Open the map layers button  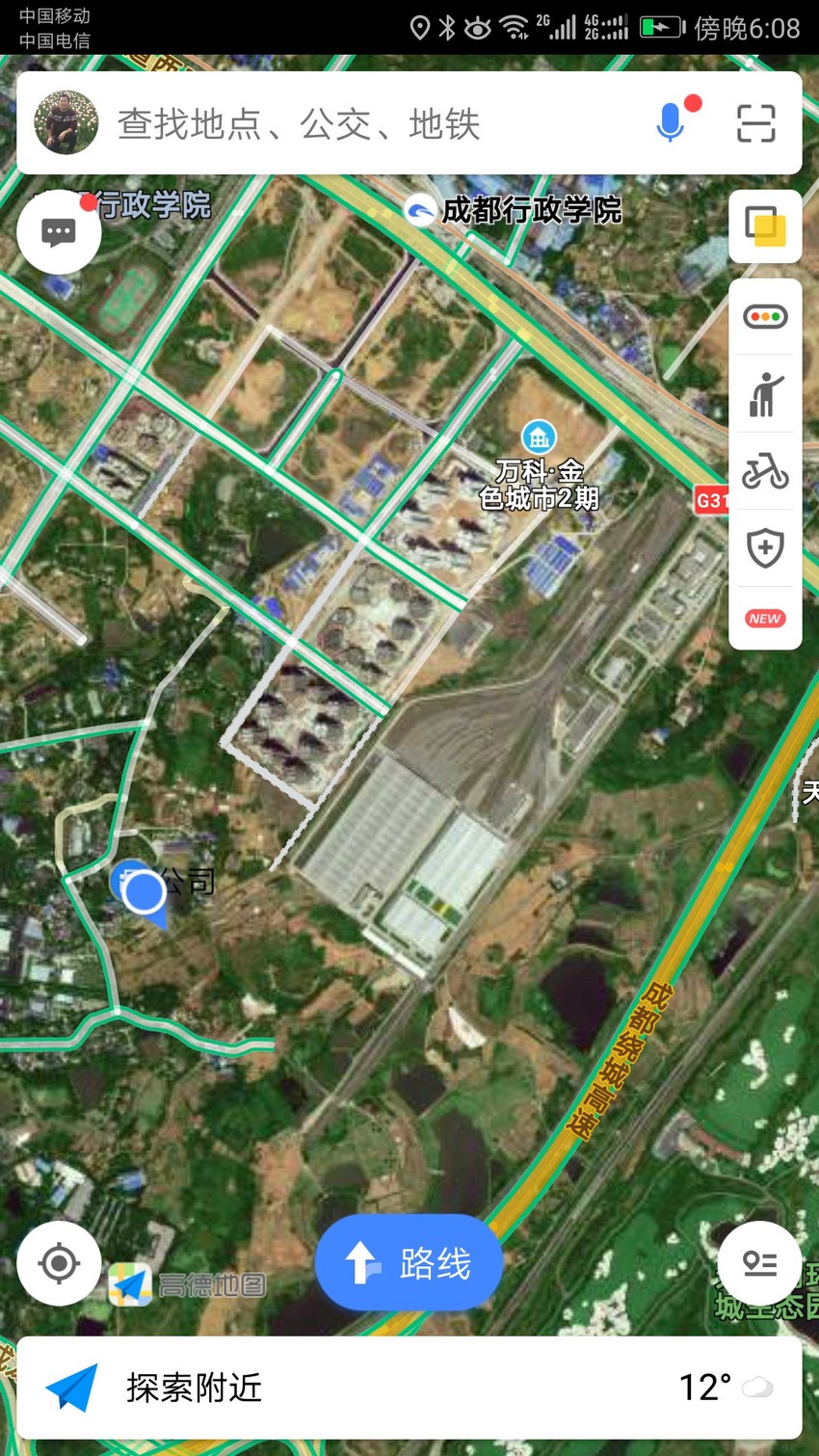(765, 226)
